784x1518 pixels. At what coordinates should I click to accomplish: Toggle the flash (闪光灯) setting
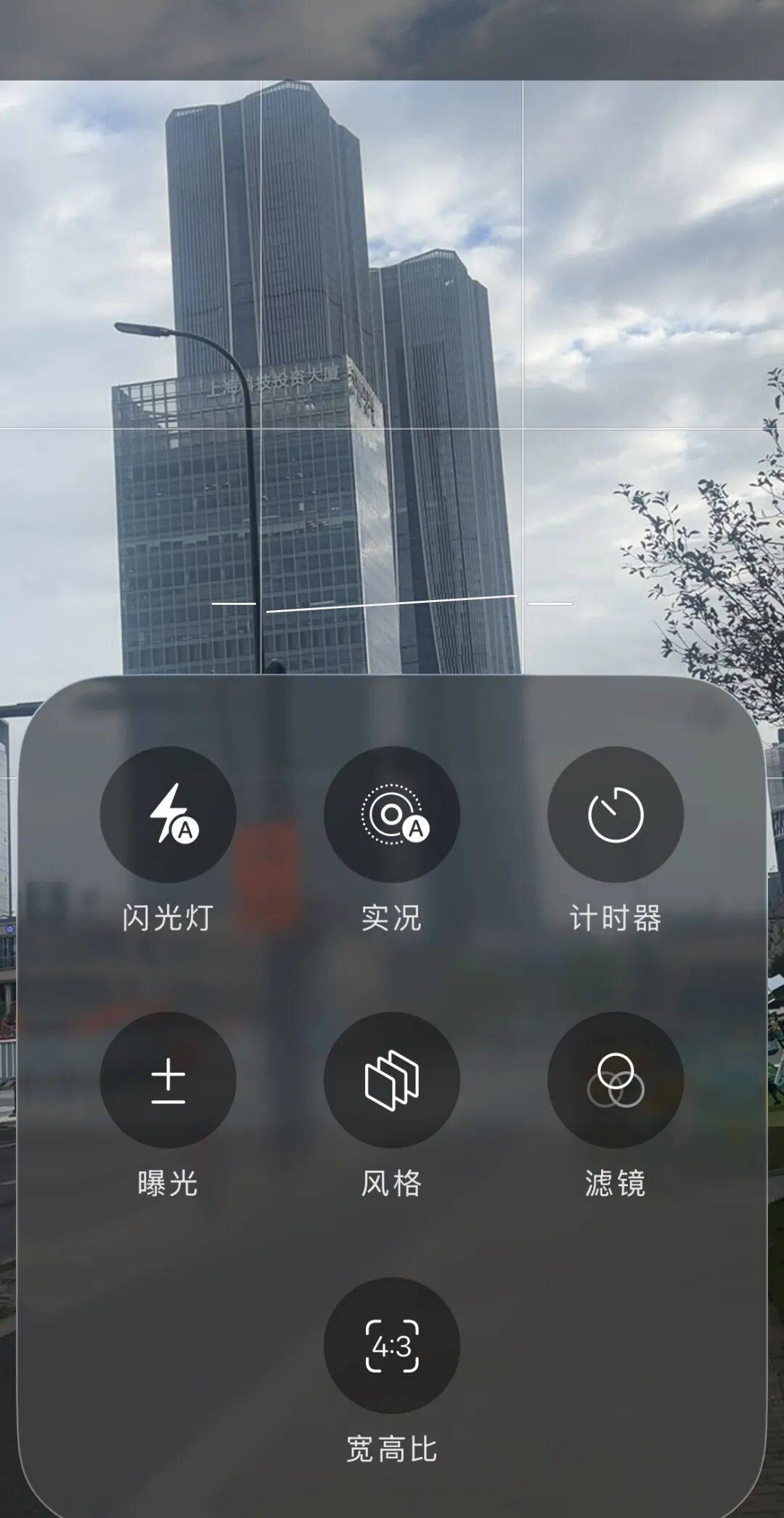[x=168, y=814]
